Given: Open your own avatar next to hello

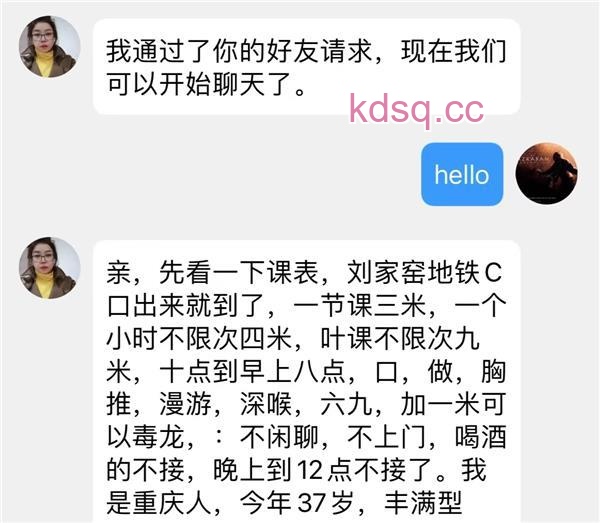Looking at the screenshot, I should click(546, 174).
